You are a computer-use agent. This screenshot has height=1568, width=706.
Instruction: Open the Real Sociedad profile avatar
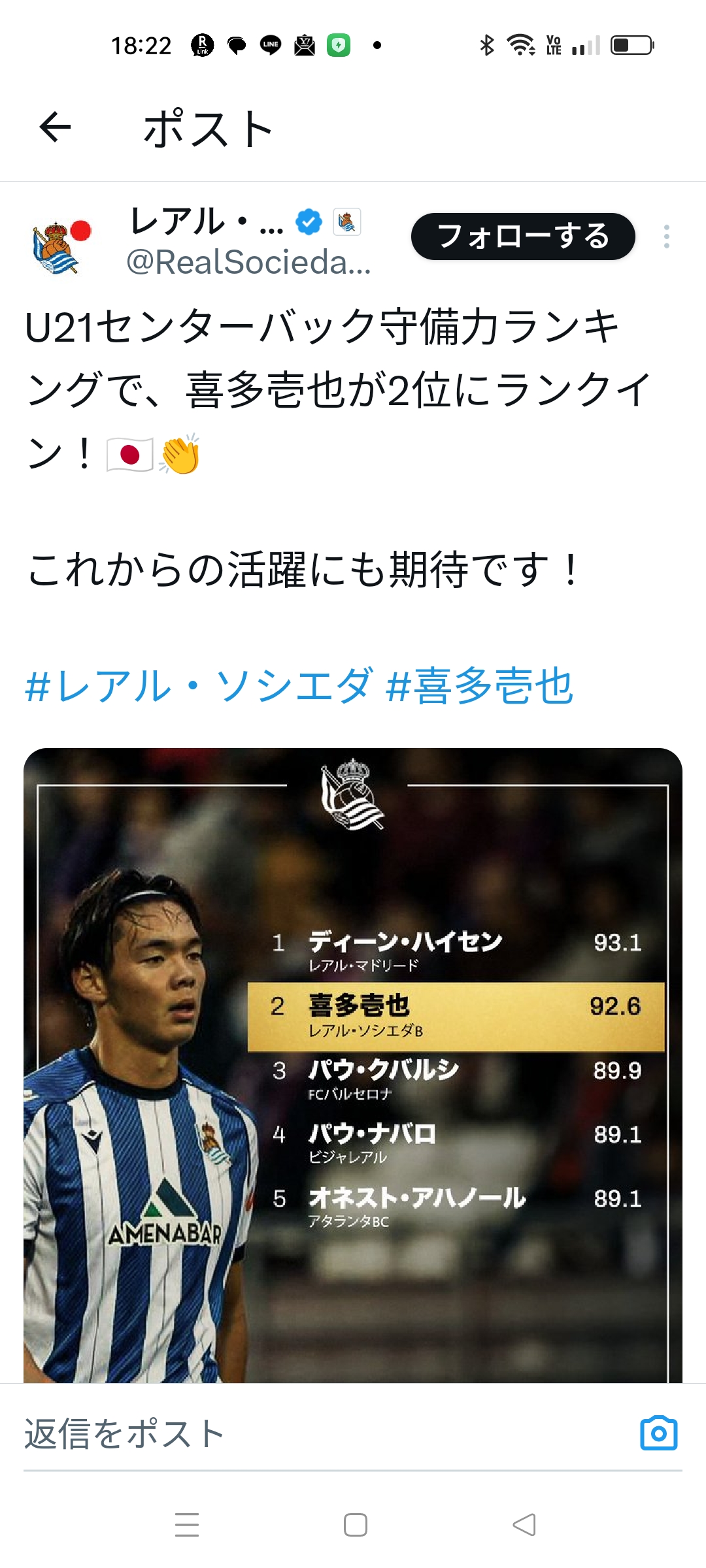[60, 246]
